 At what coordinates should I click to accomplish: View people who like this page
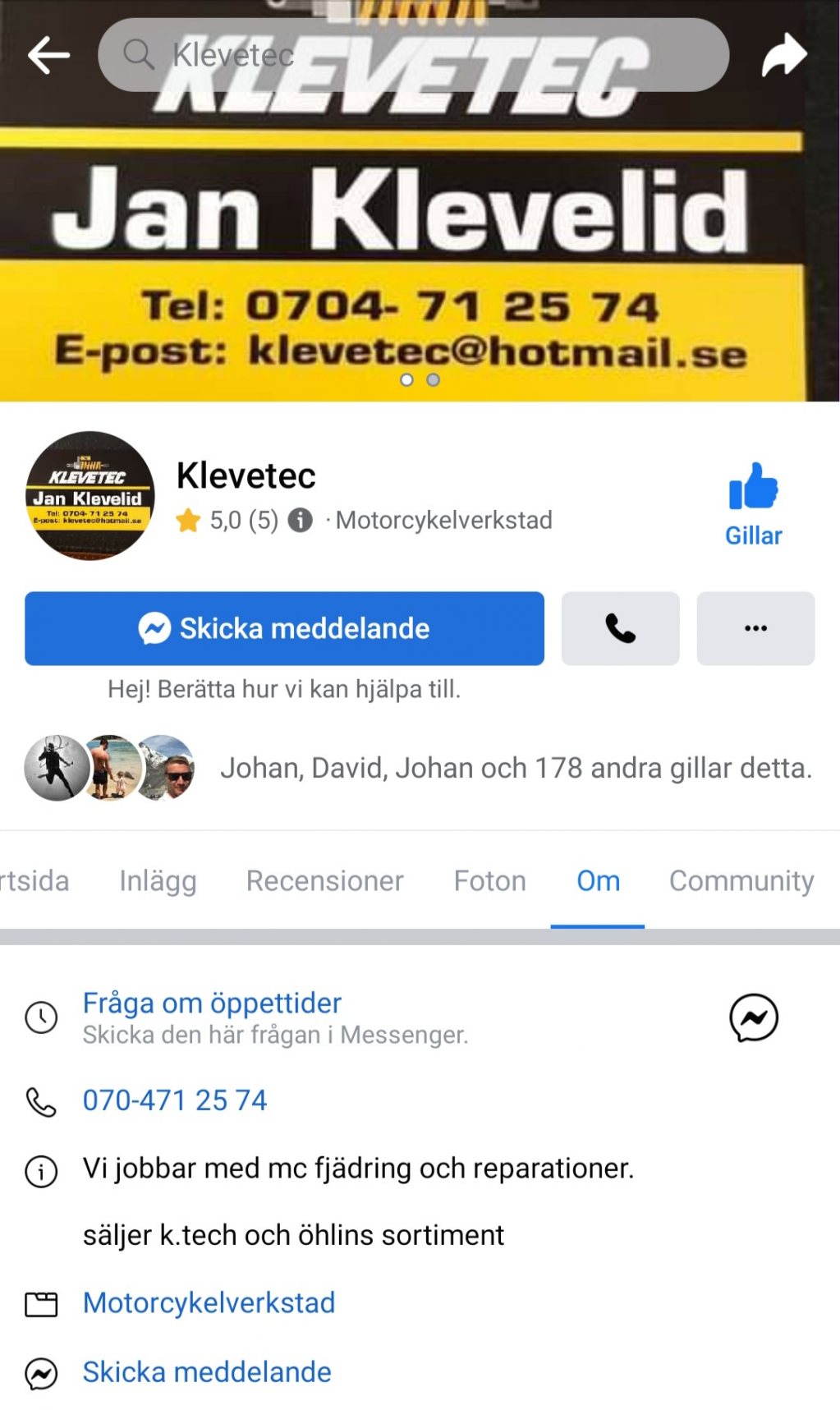point(515,768)
